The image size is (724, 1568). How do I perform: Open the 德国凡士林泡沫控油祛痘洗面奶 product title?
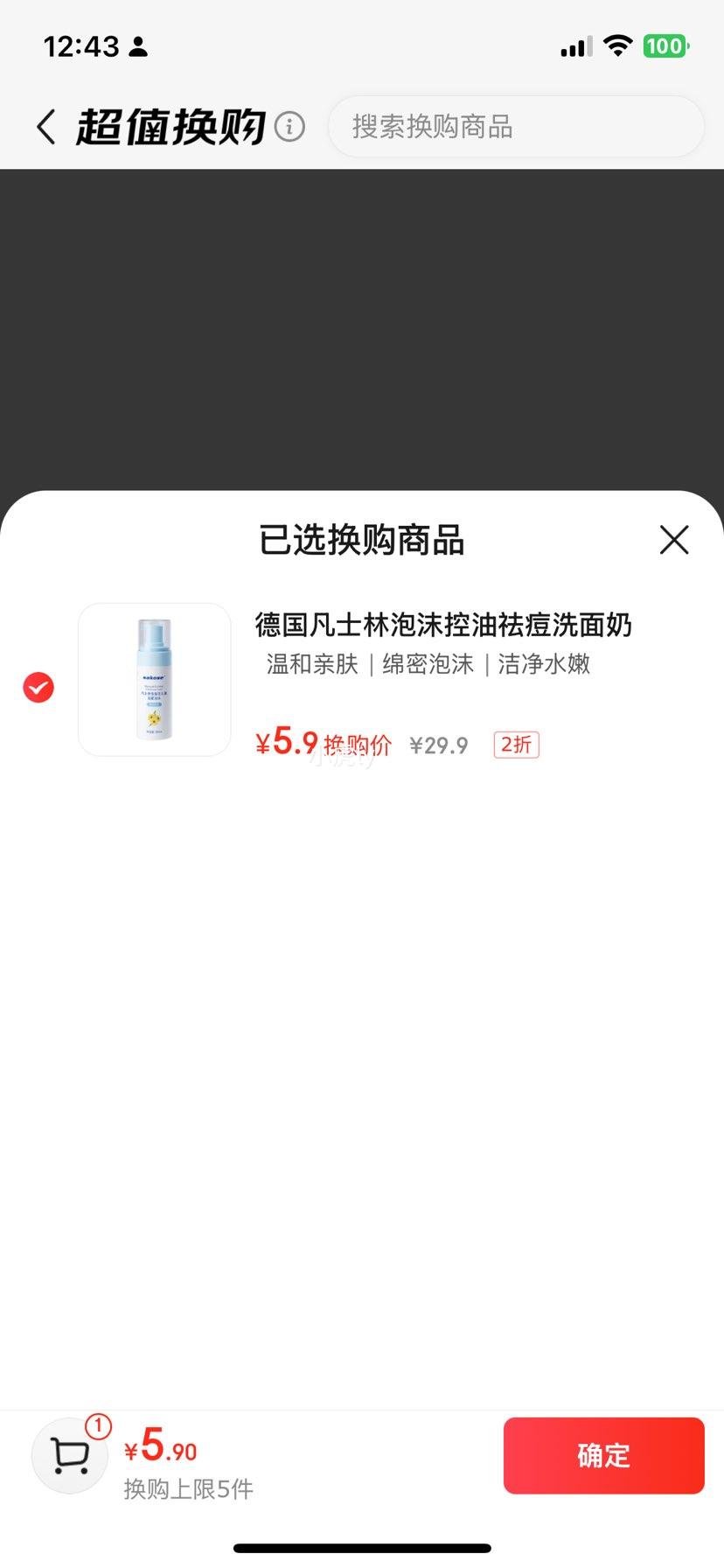coord(444,626)
